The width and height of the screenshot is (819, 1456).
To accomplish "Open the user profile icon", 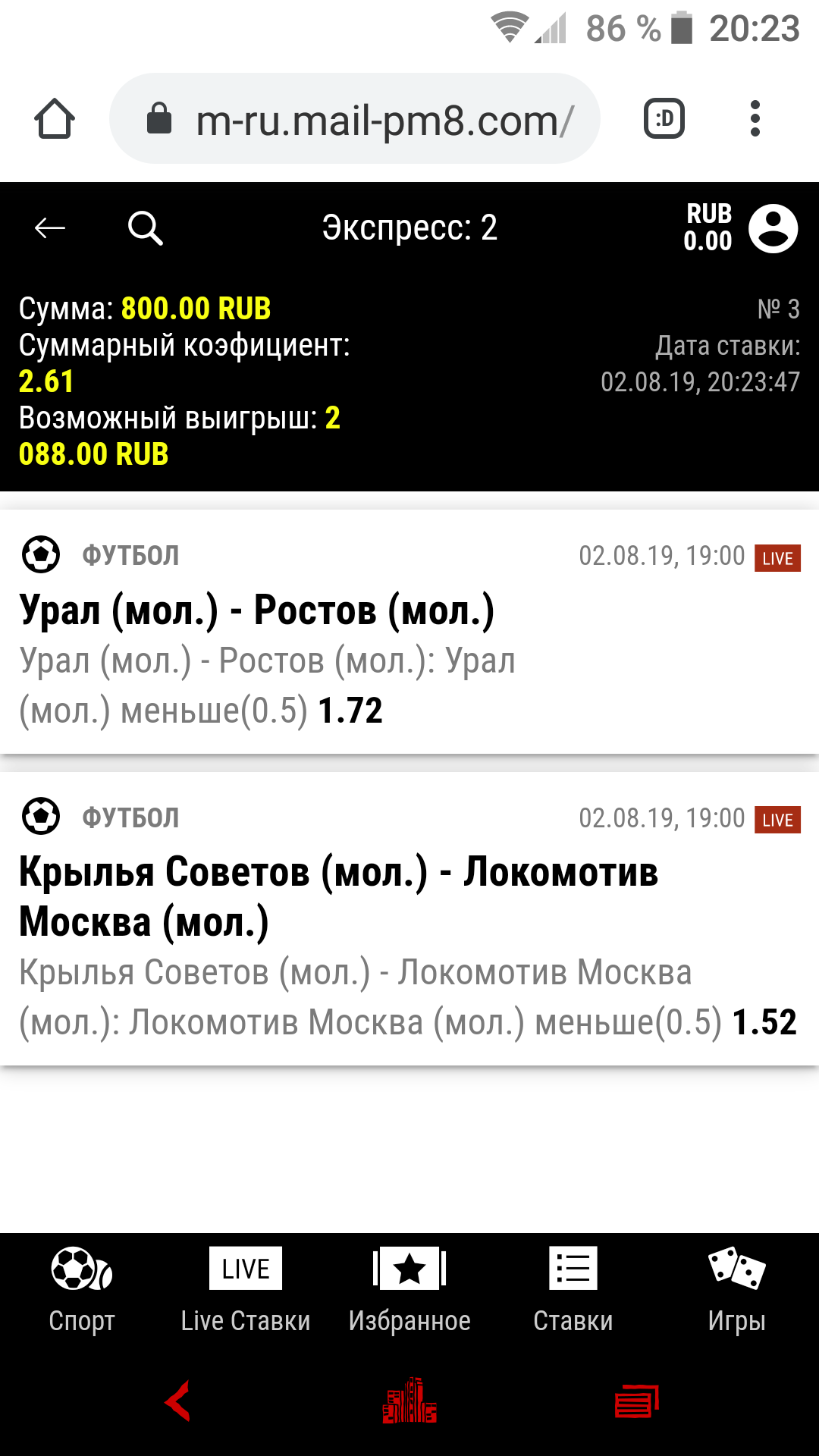I will pos(773,228).
